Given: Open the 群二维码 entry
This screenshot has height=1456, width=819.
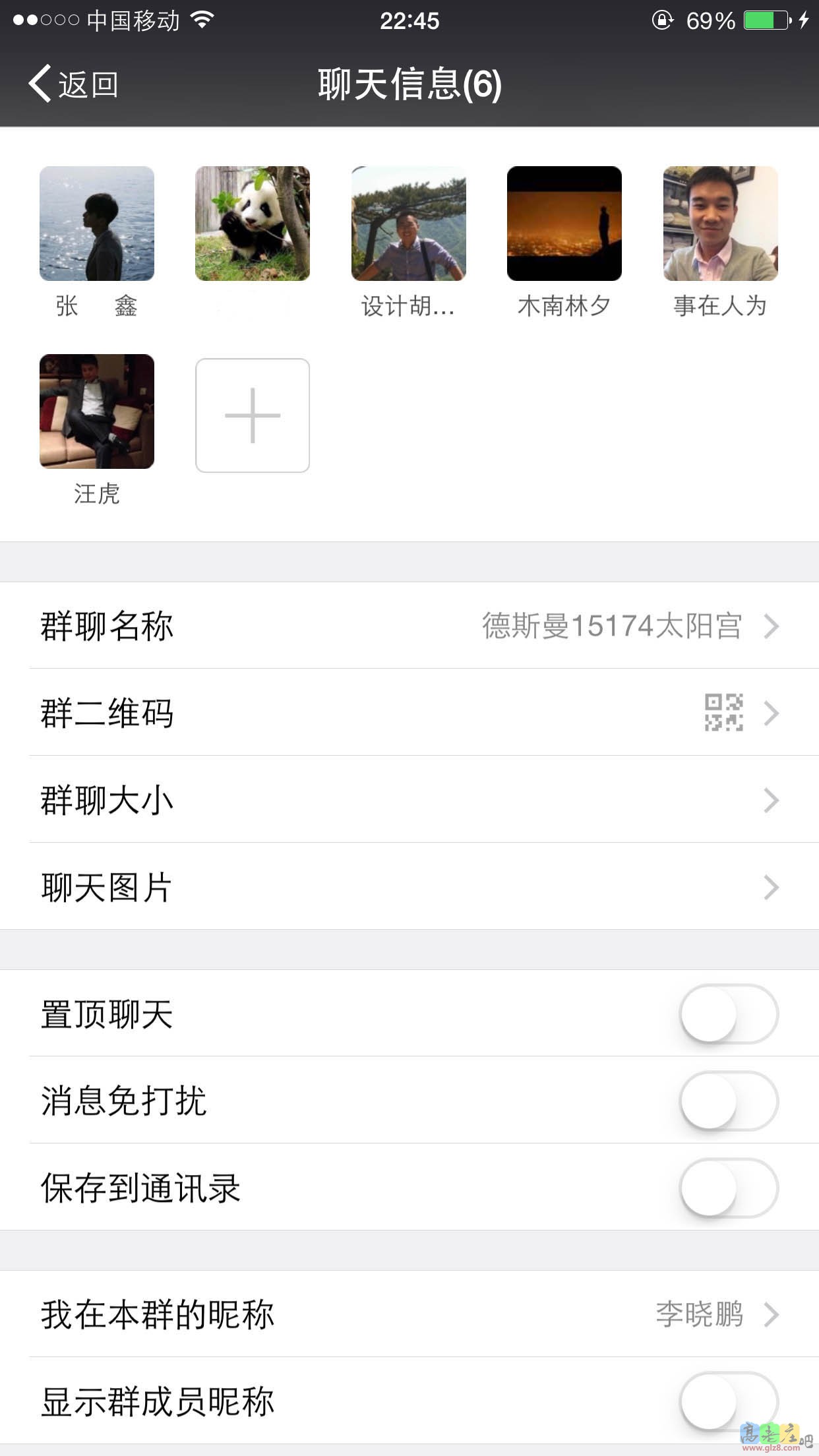Looking at the screenshot, I should point(409,713).
